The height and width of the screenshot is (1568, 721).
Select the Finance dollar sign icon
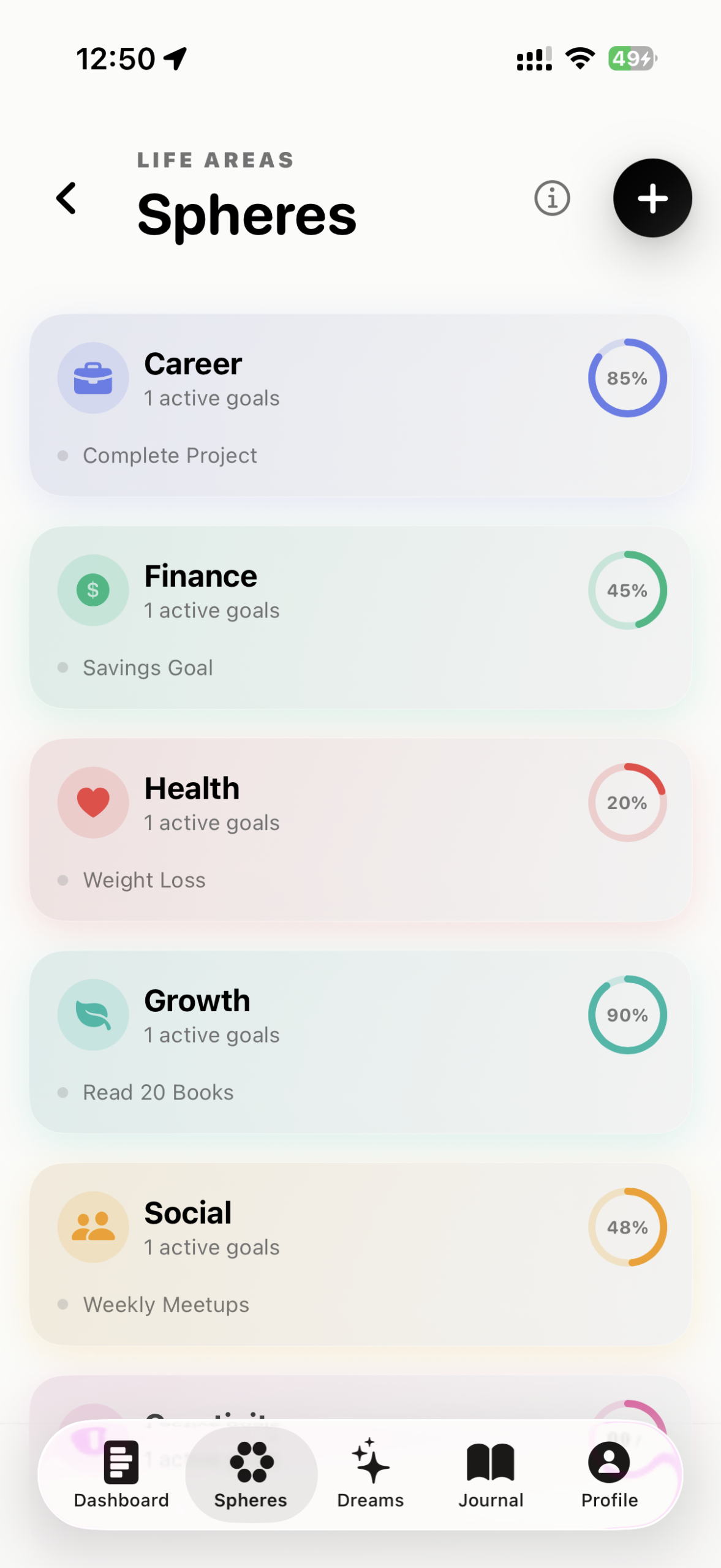(x=93, y=589)
